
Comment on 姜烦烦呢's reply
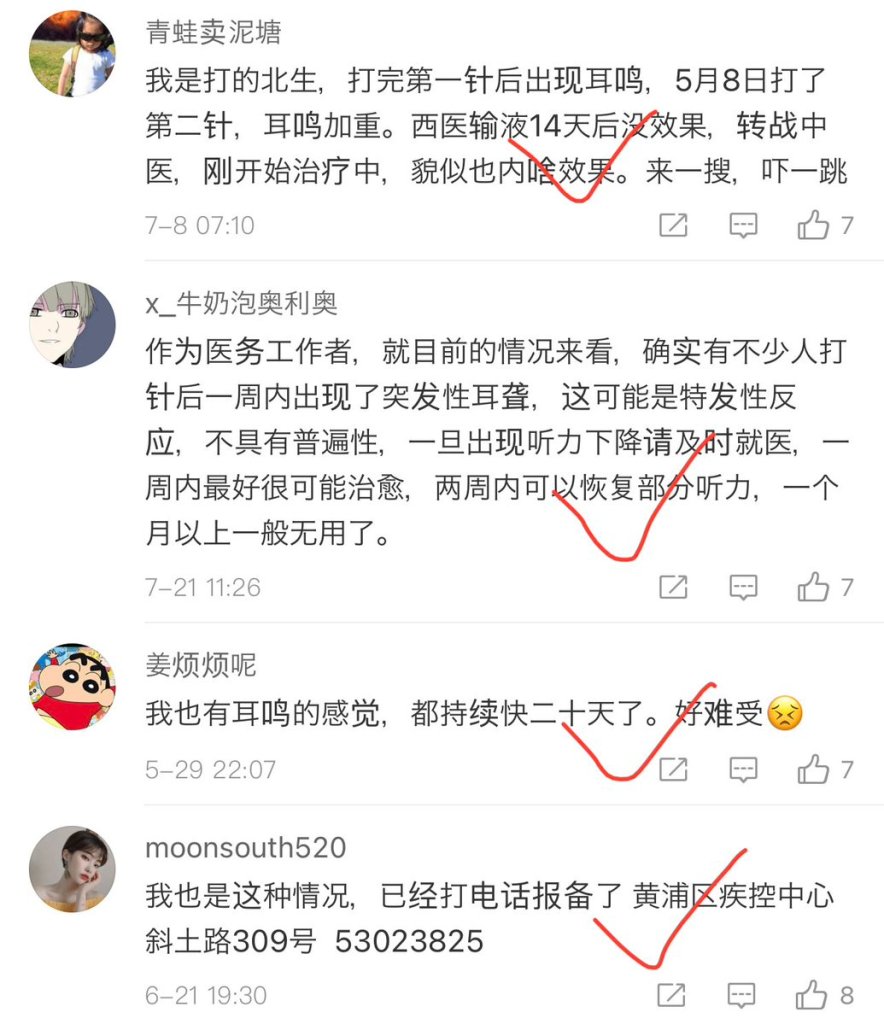(x=743, y=770)
